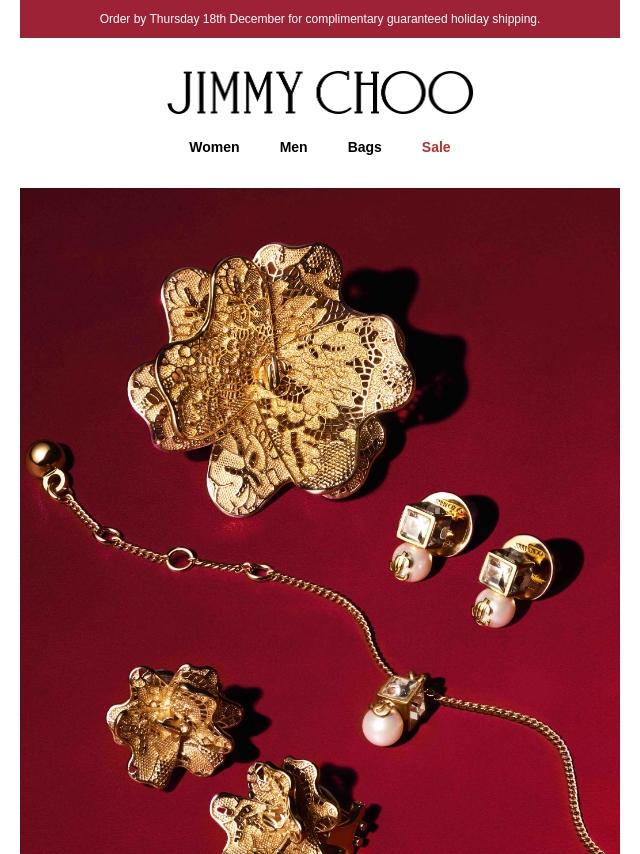The width and height of the screenshot is (640, 854).
Task: Open the Men category link
Action: (x=293, y=147)
